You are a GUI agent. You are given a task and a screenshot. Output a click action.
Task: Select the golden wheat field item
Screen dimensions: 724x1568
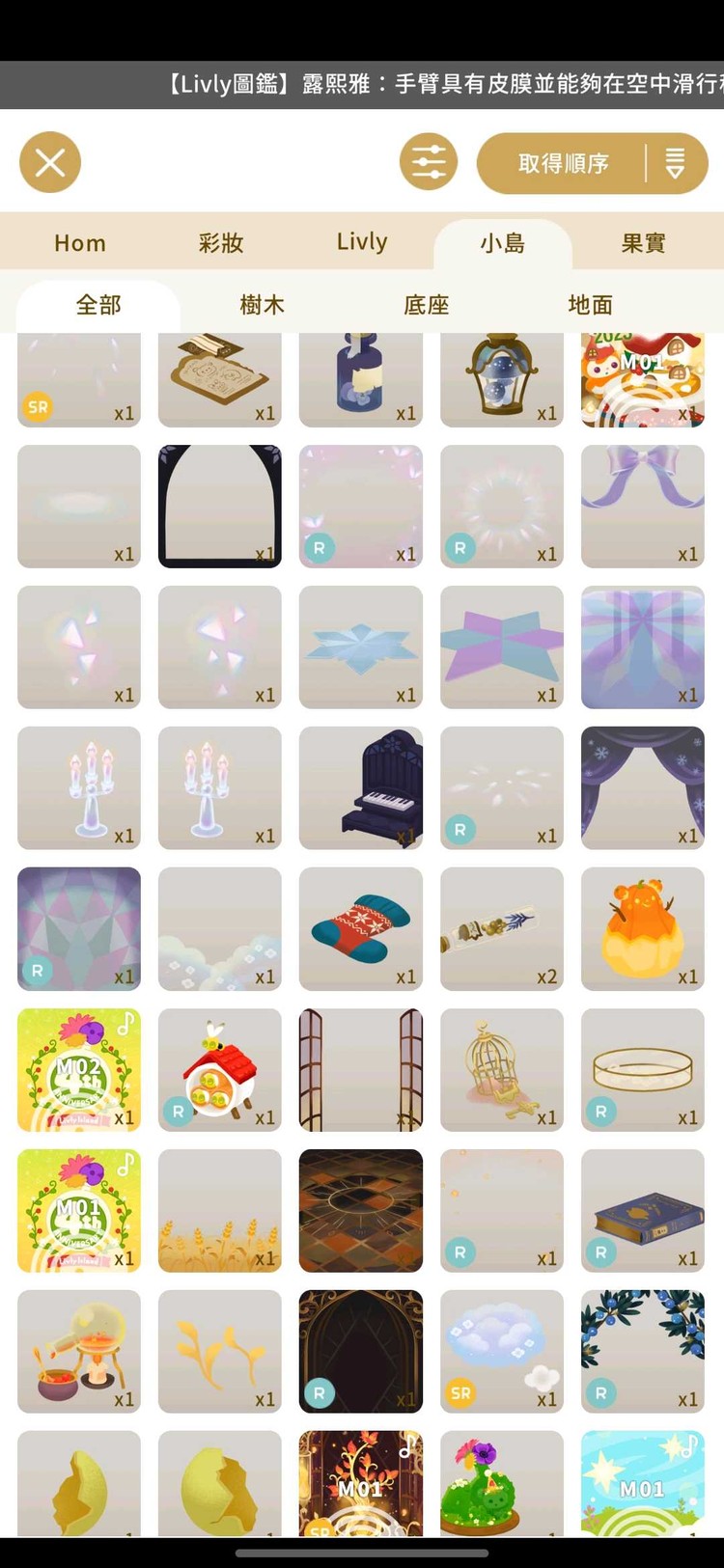pos(220,1210)
